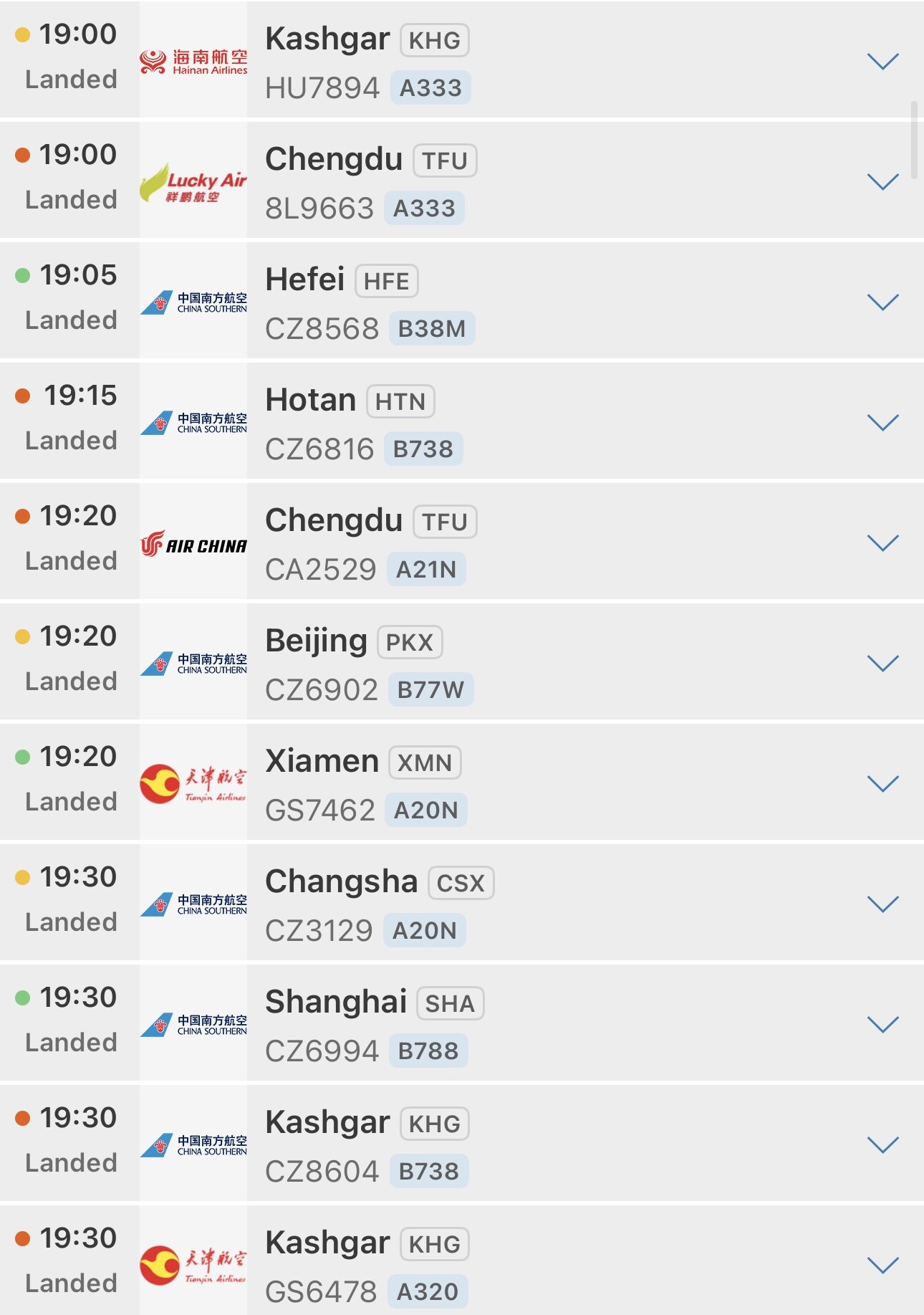Expand Hainan Airlines flight HU7894 details
Viewport: 924px width, 1315px height.
(x=882, y=62)
